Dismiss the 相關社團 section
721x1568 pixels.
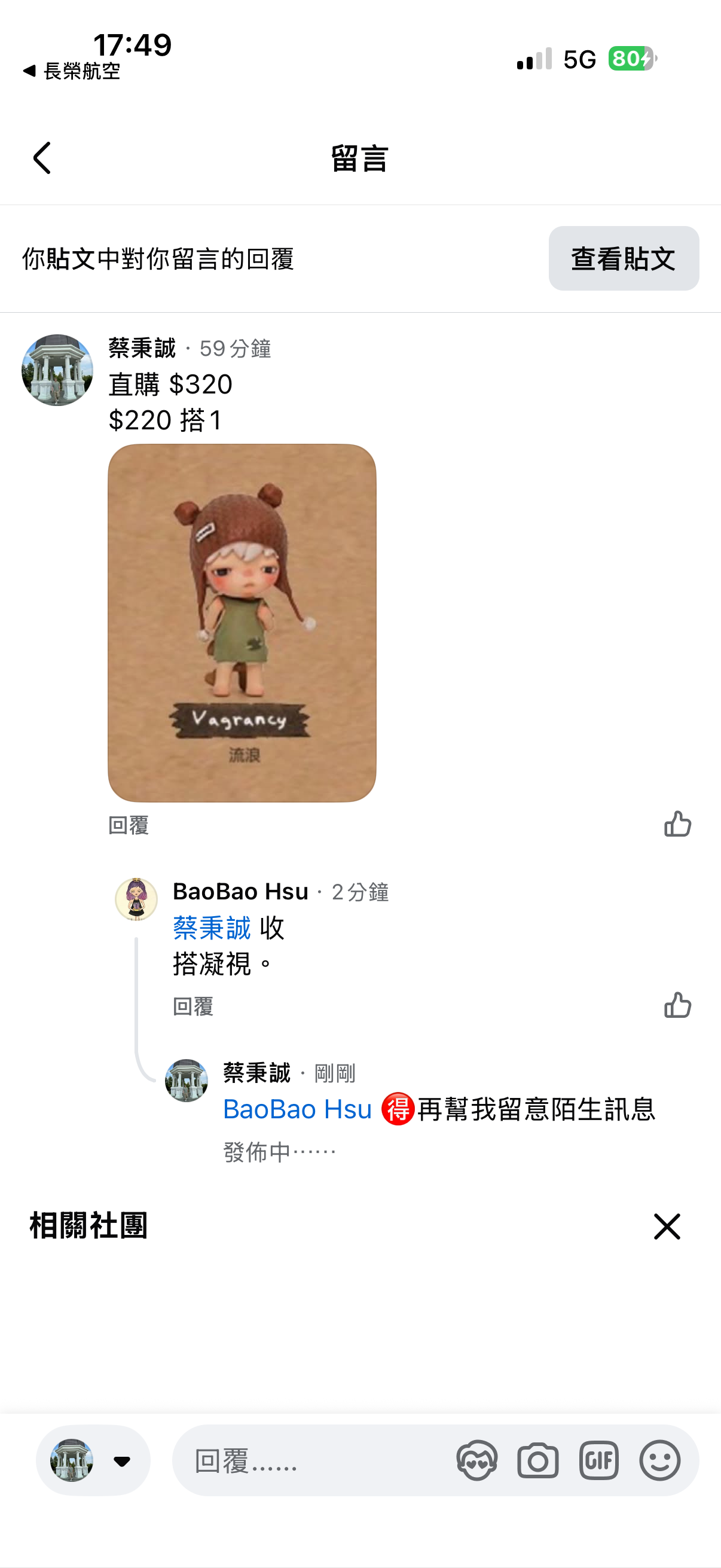click(666, 1226)
